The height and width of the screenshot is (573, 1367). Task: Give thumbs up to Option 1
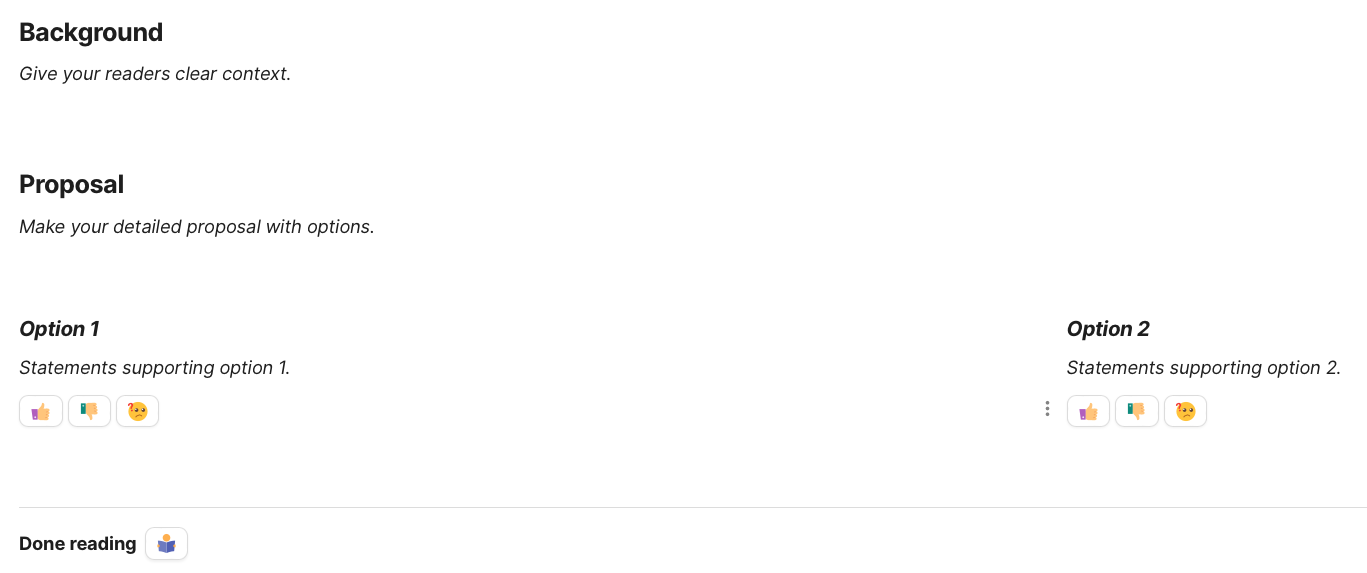[41, 411]
